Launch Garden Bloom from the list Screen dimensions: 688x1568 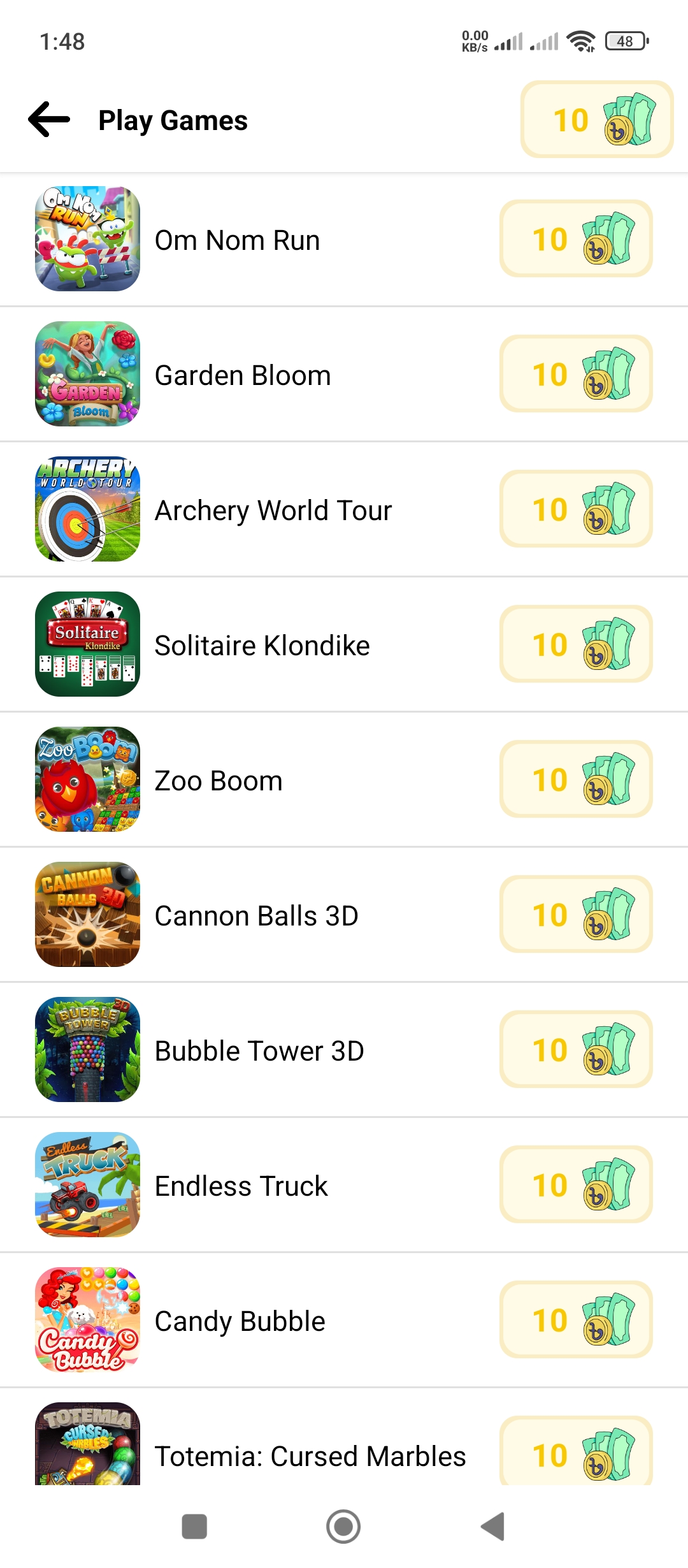[x=344, y=375]
